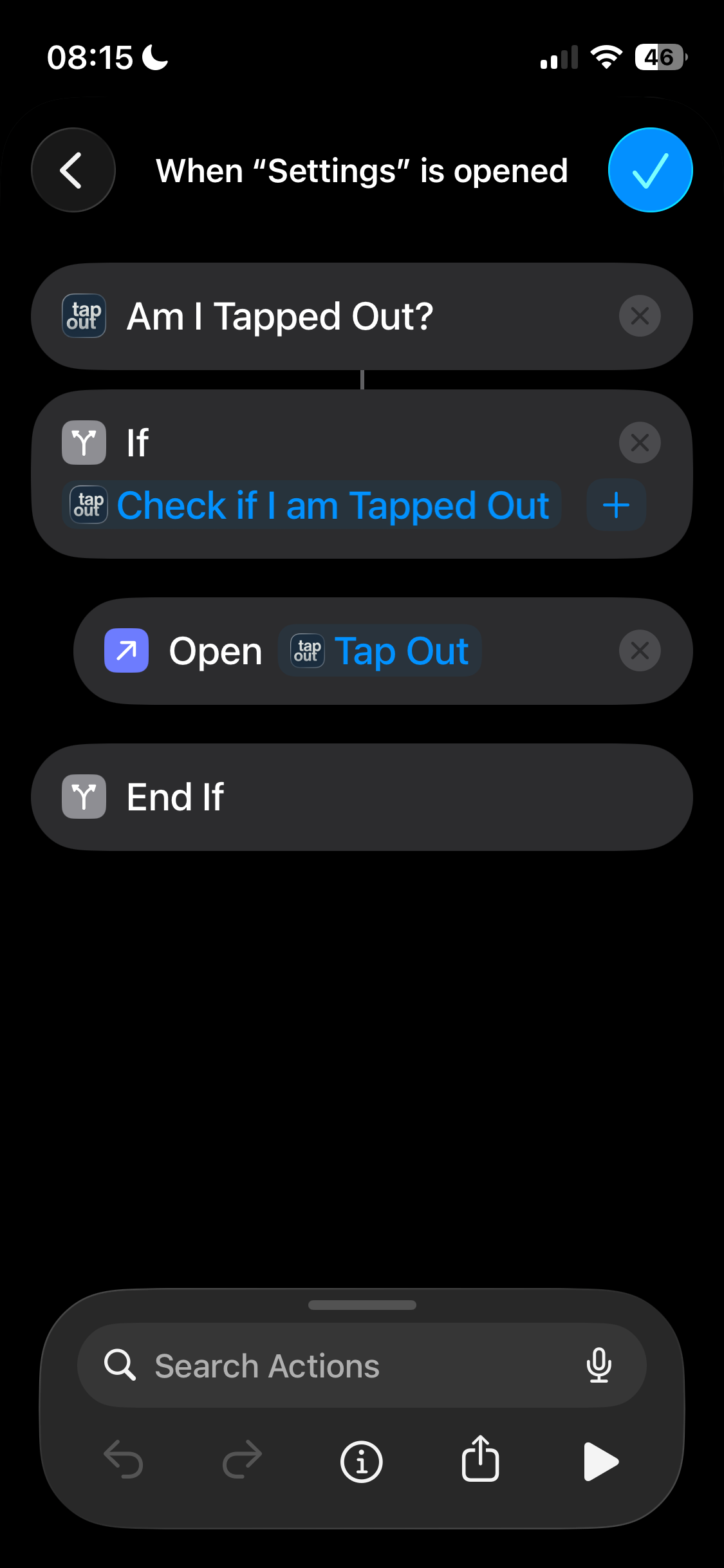The height and width of the screenshot is (1568, 724).
Task: Open the "Am I Tapped Out?" action
Action: tap(281, 316)
